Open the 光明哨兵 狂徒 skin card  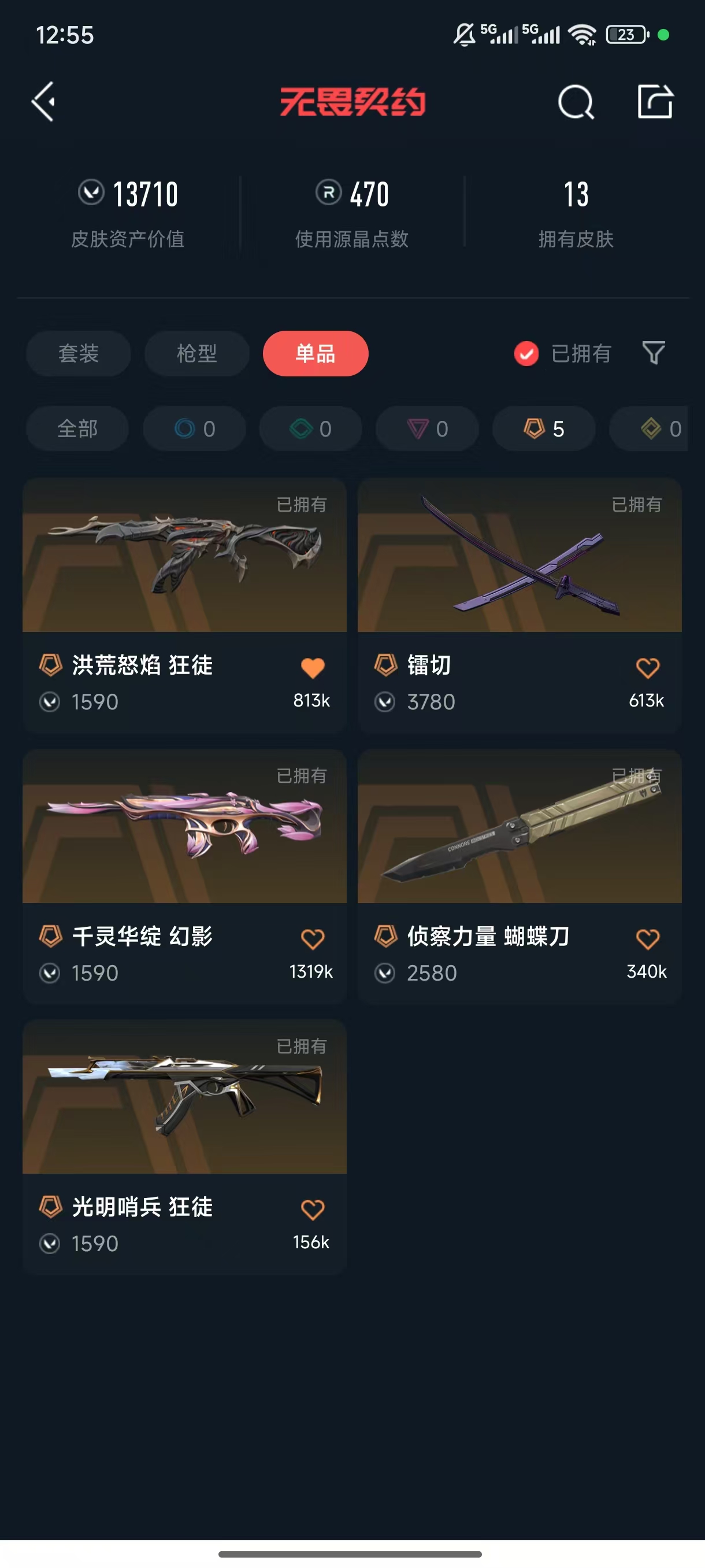[x=184, y=1148]
